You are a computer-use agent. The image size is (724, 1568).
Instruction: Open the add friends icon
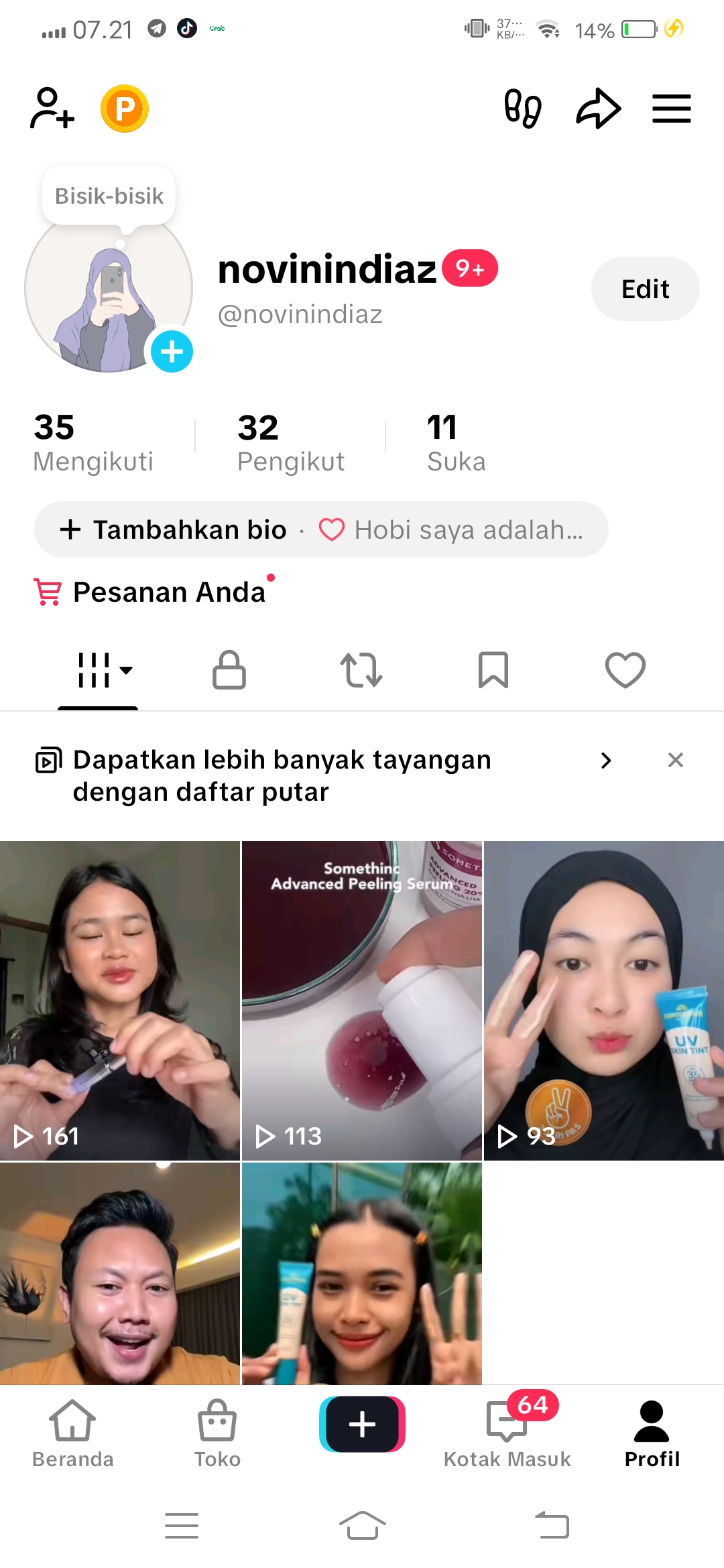tap(52, 108)
